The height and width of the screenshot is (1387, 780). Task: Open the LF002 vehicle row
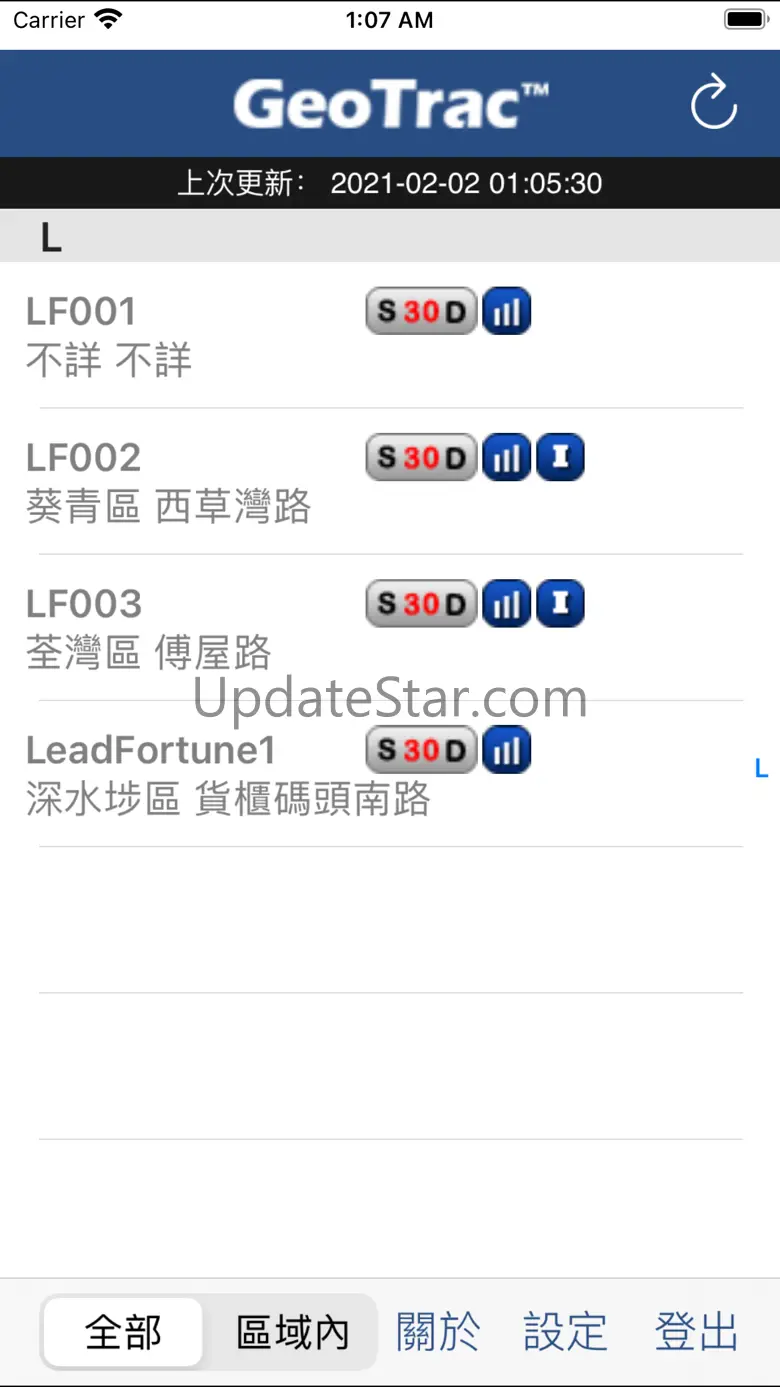pyautogui.click(x=390, y=481)
